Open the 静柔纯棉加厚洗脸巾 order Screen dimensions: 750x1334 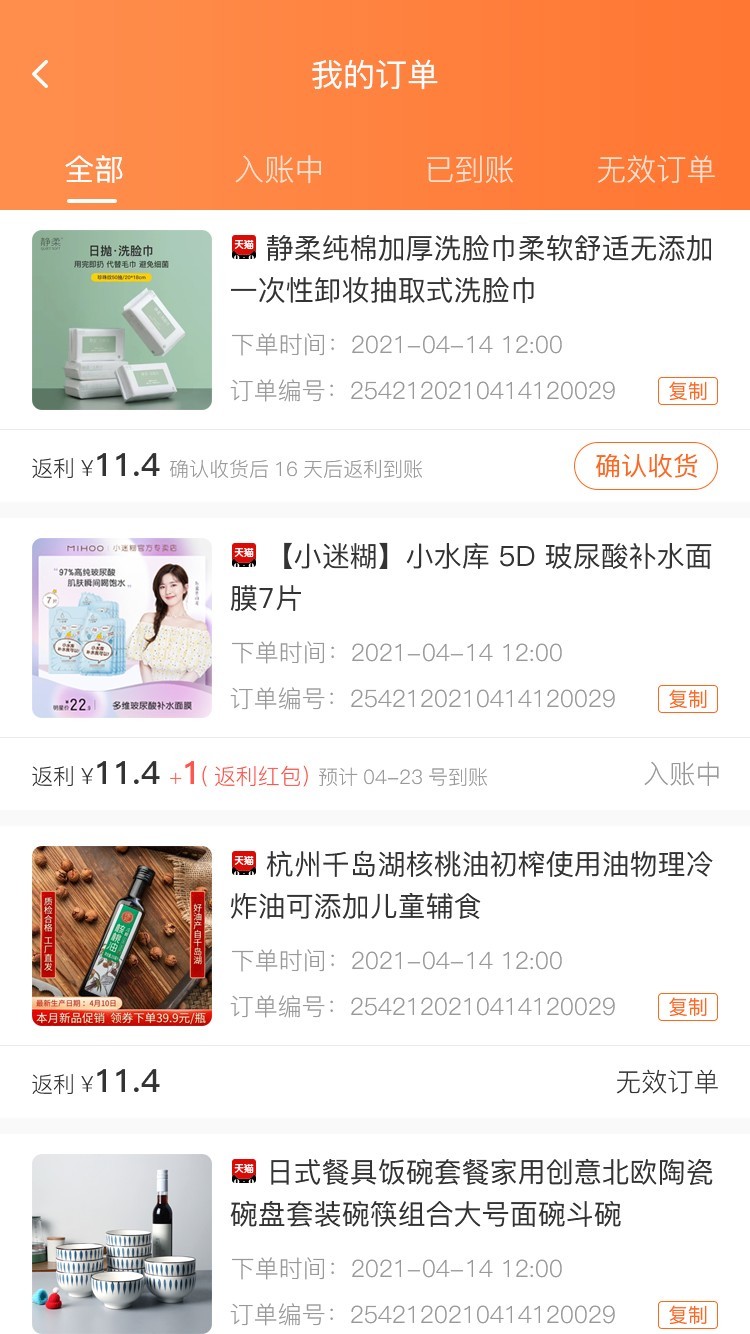(375, 320)
